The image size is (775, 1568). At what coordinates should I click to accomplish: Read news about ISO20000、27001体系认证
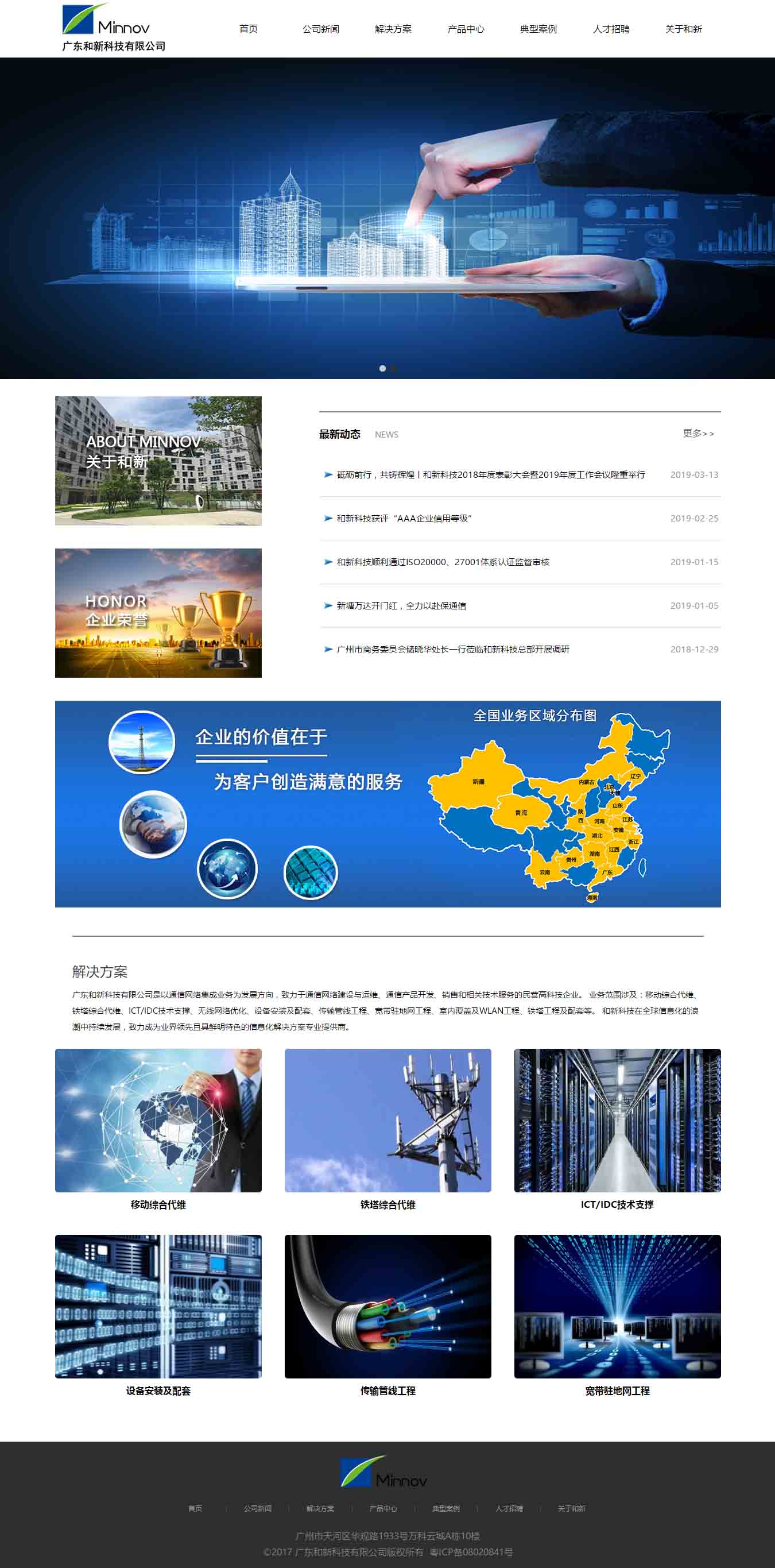click(443, 562)
